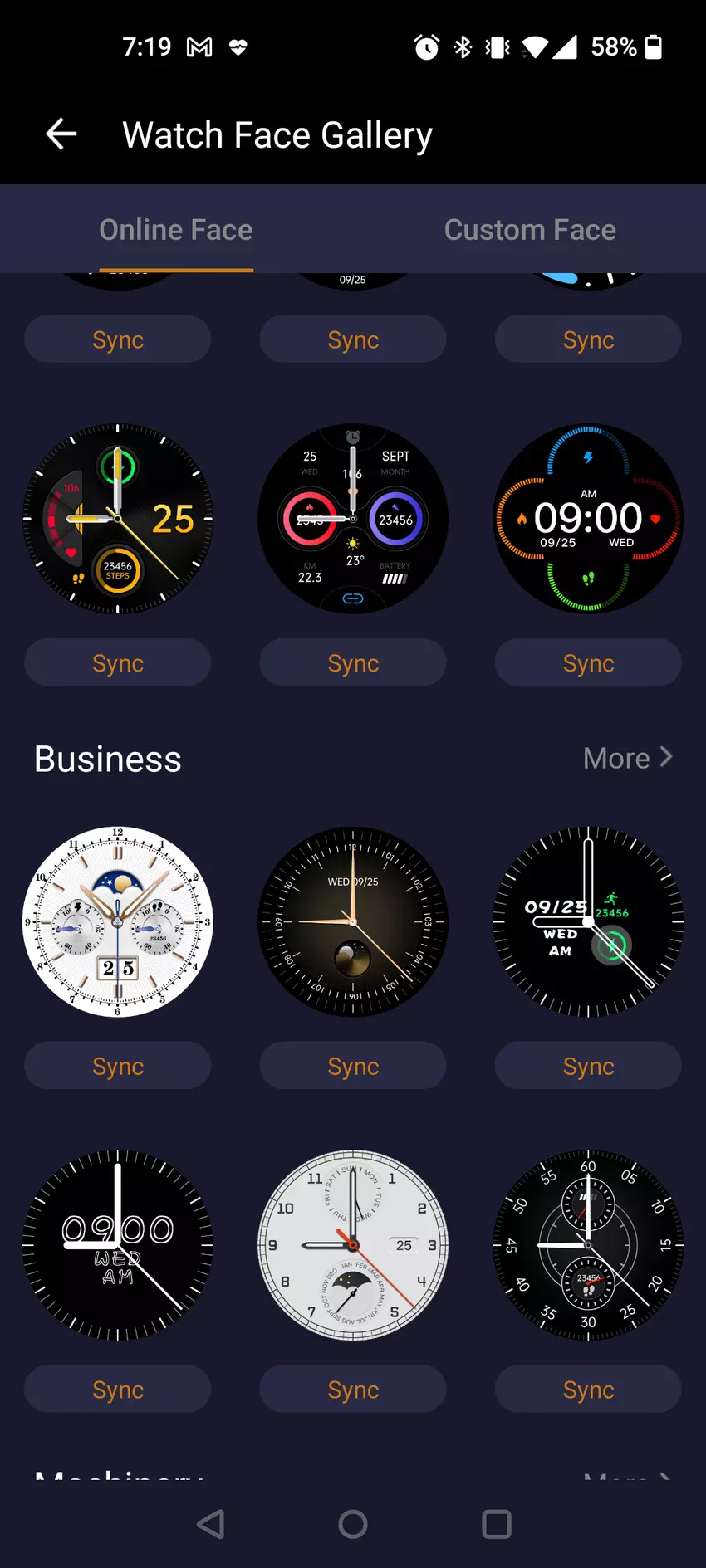
Task: Sync the face with the yellow 25
Action: click(x=118, y=663)
